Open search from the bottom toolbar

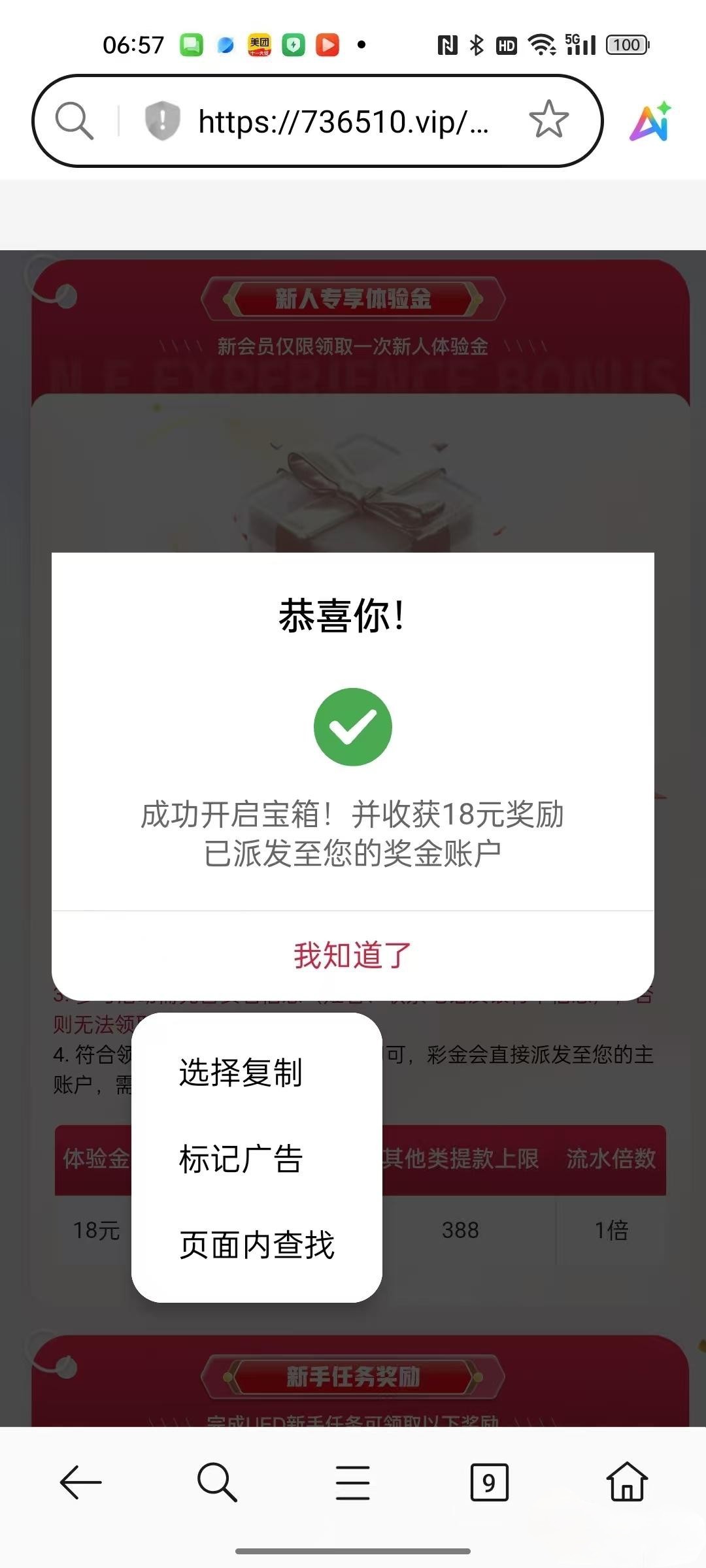point(216,1482)
